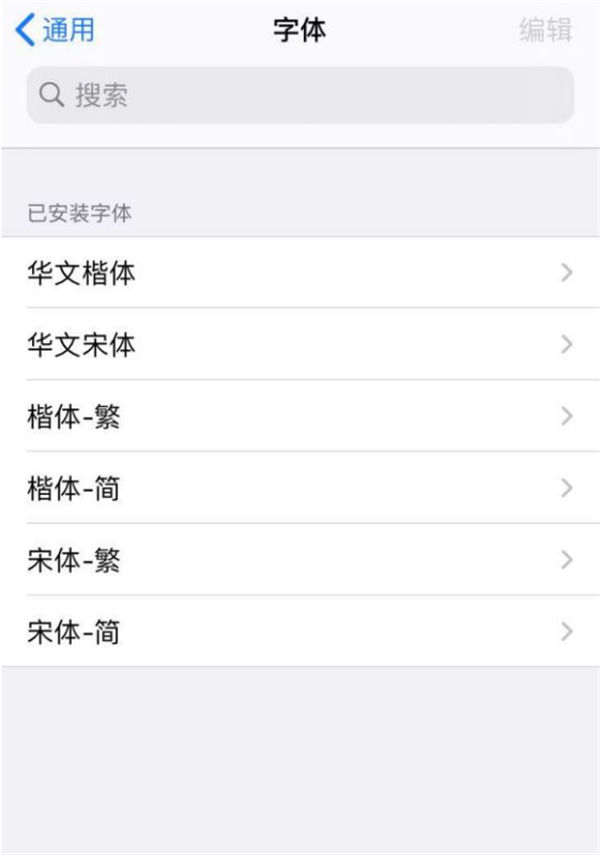Open the 宋体-繁 font row
The height and width of the screenshot is (855, 600).
click(x=300, y=560)
